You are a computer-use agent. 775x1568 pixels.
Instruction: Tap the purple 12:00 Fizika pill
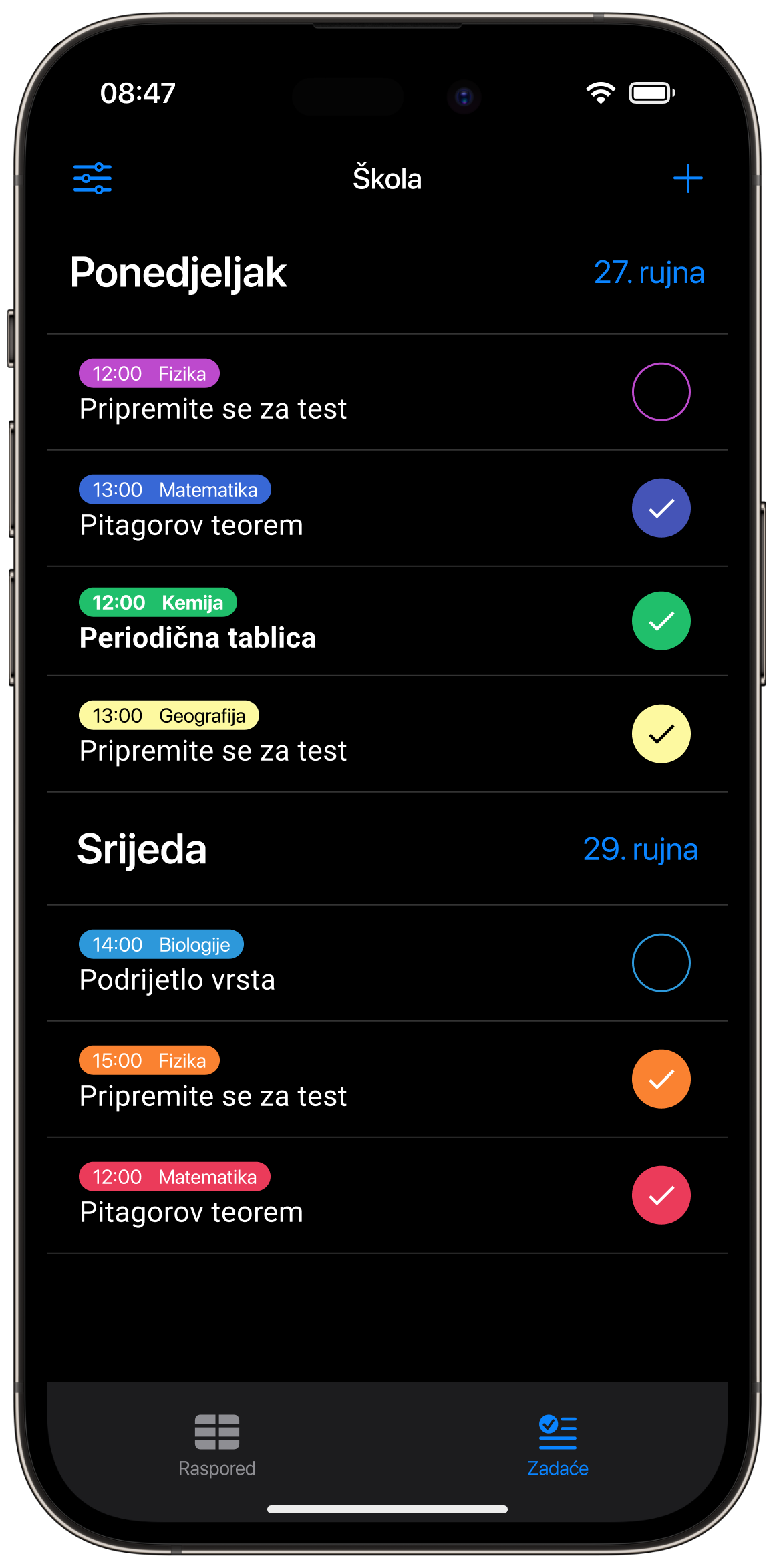pyautogui.click(x=149, y=373)
